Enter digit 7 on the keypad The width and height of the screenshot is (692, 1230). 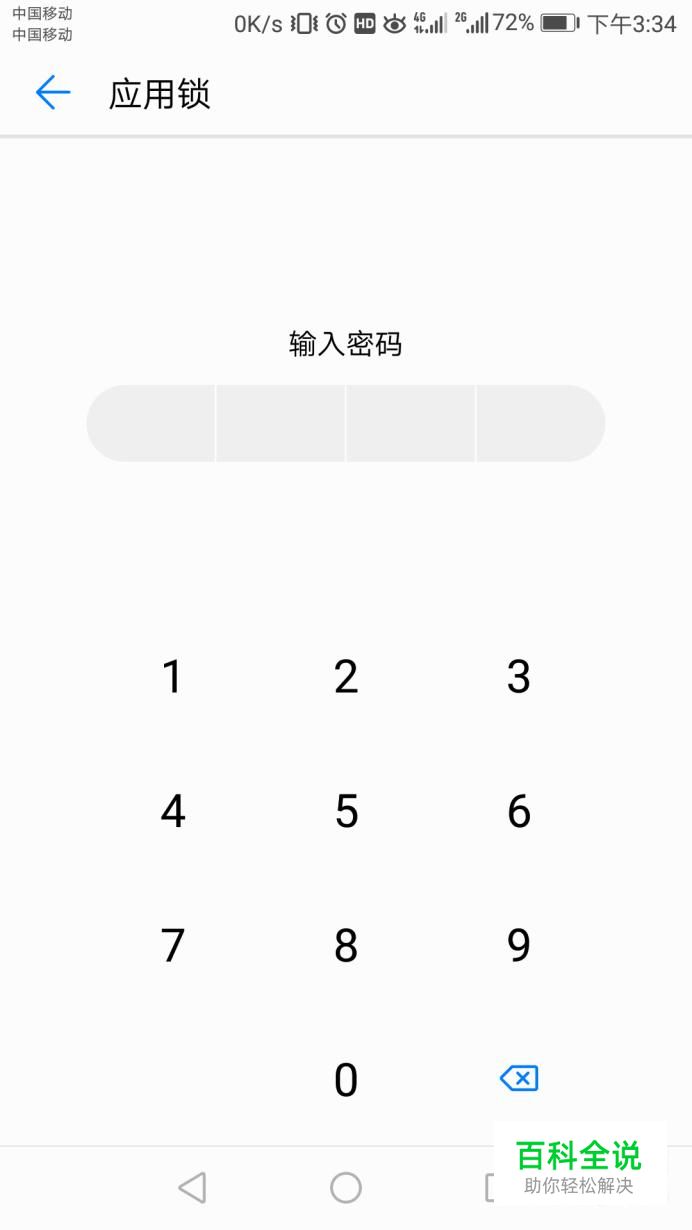pyautogui.click(x=173, y=945)
